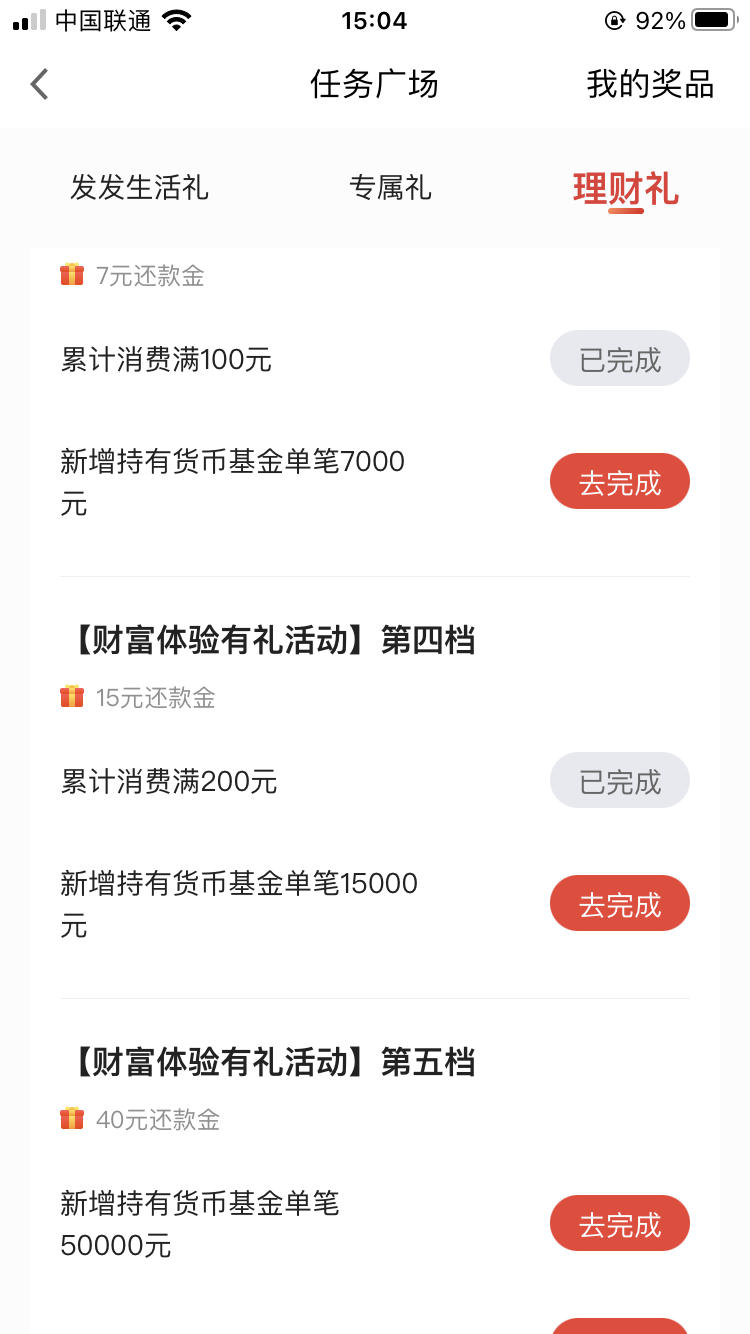Open 我的奖品 in the header
Viewport: 750px width, 1334px height.
(650, 85)
